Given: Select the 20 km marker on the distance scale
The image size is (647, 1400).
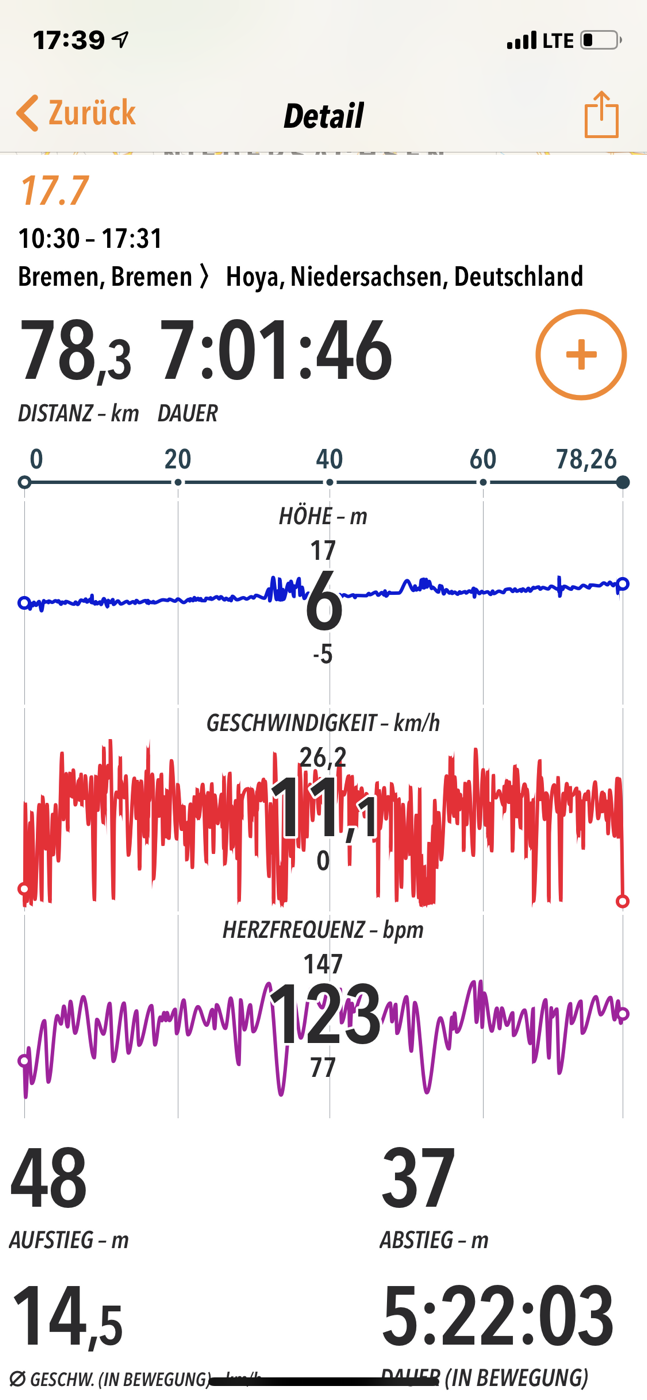Looking at the screenshot, I should 178,482.
